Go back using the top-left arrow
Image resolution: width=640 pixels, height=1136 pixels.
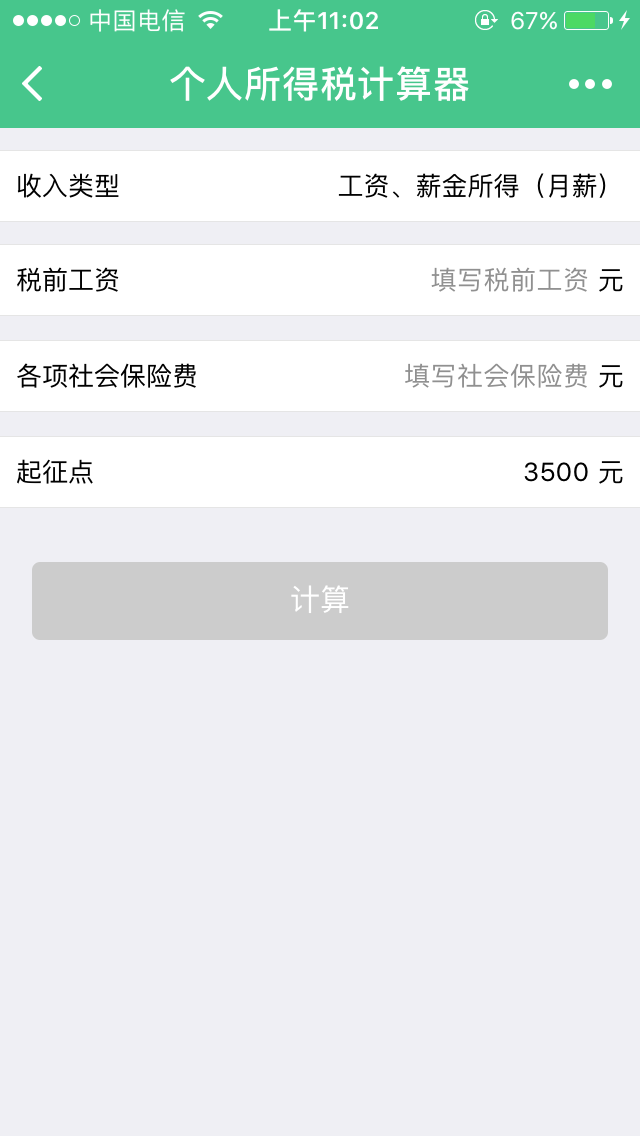point(32,84)
